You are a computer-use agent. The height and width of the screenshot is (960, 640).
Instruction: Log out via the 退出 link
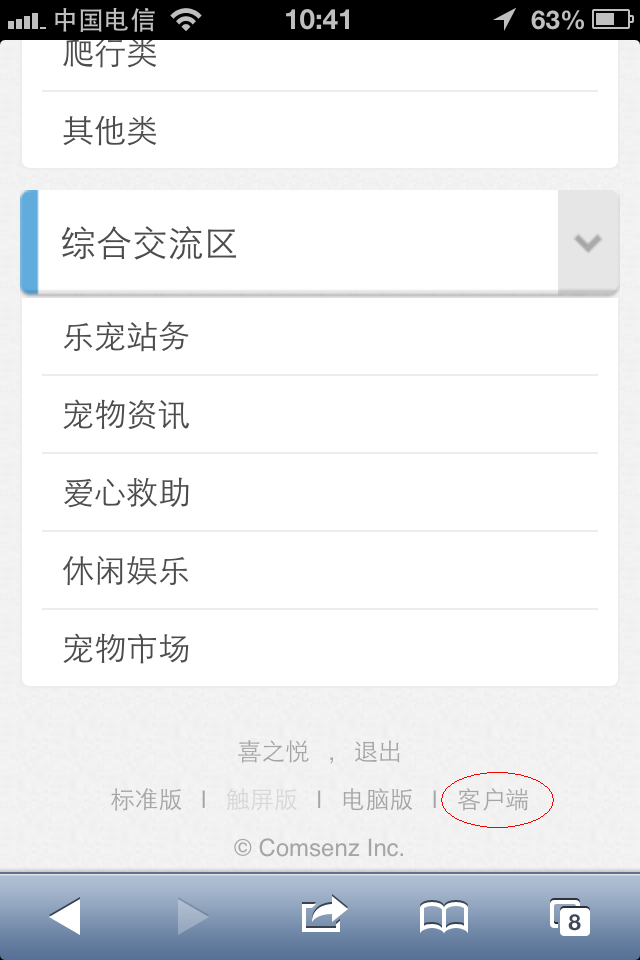[x=377, y=752]
